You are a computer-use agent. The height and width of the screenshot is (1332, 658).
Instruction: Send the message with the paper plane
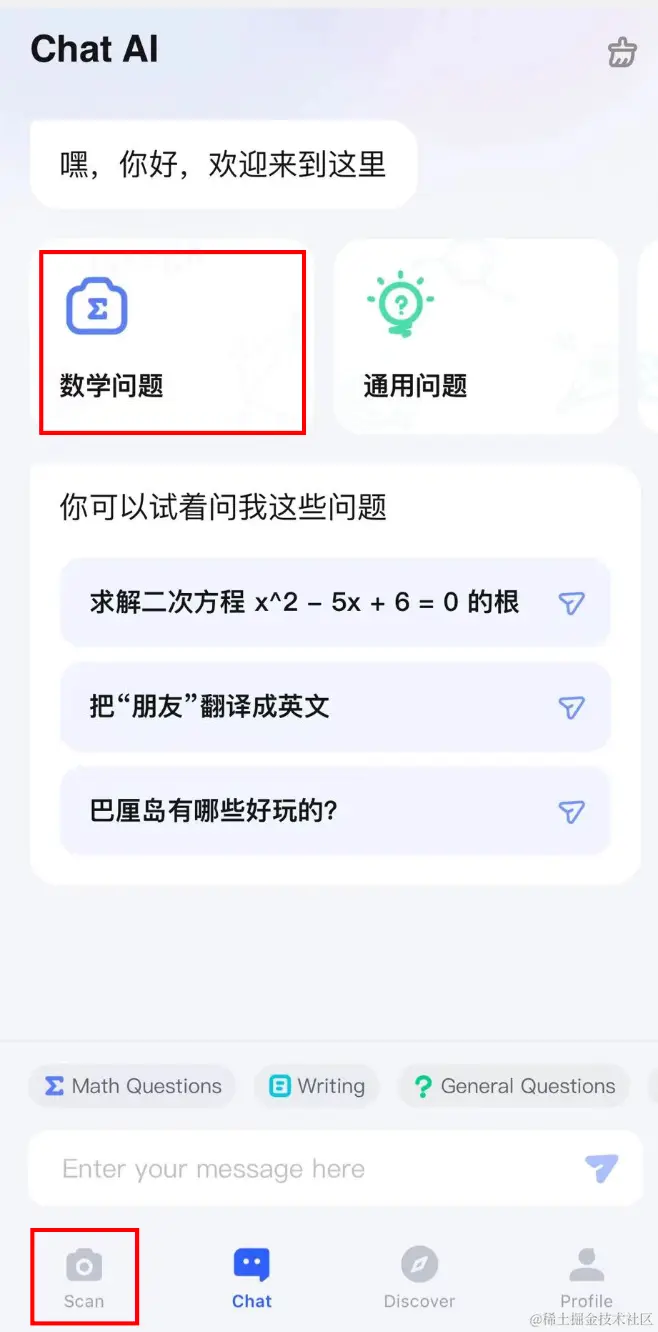coord(601,1168)
